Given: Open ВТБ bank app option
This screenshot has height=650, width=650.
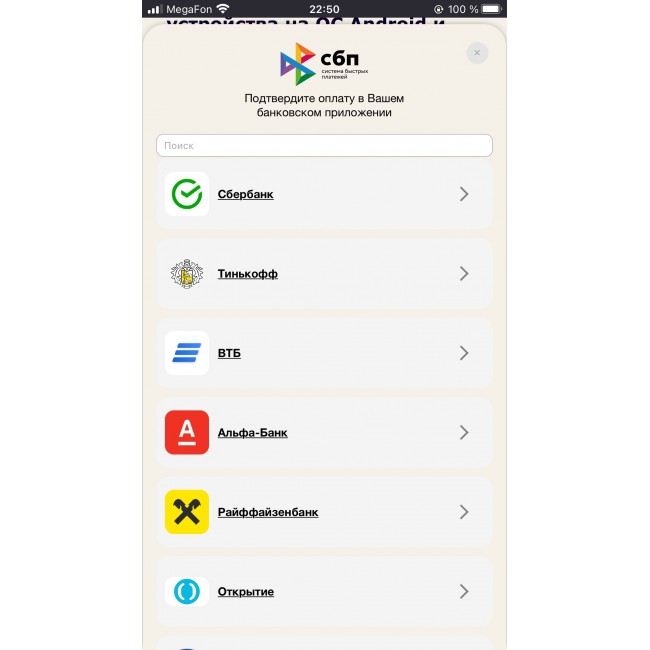Looking at the screenshot, I should click(324, 353).
